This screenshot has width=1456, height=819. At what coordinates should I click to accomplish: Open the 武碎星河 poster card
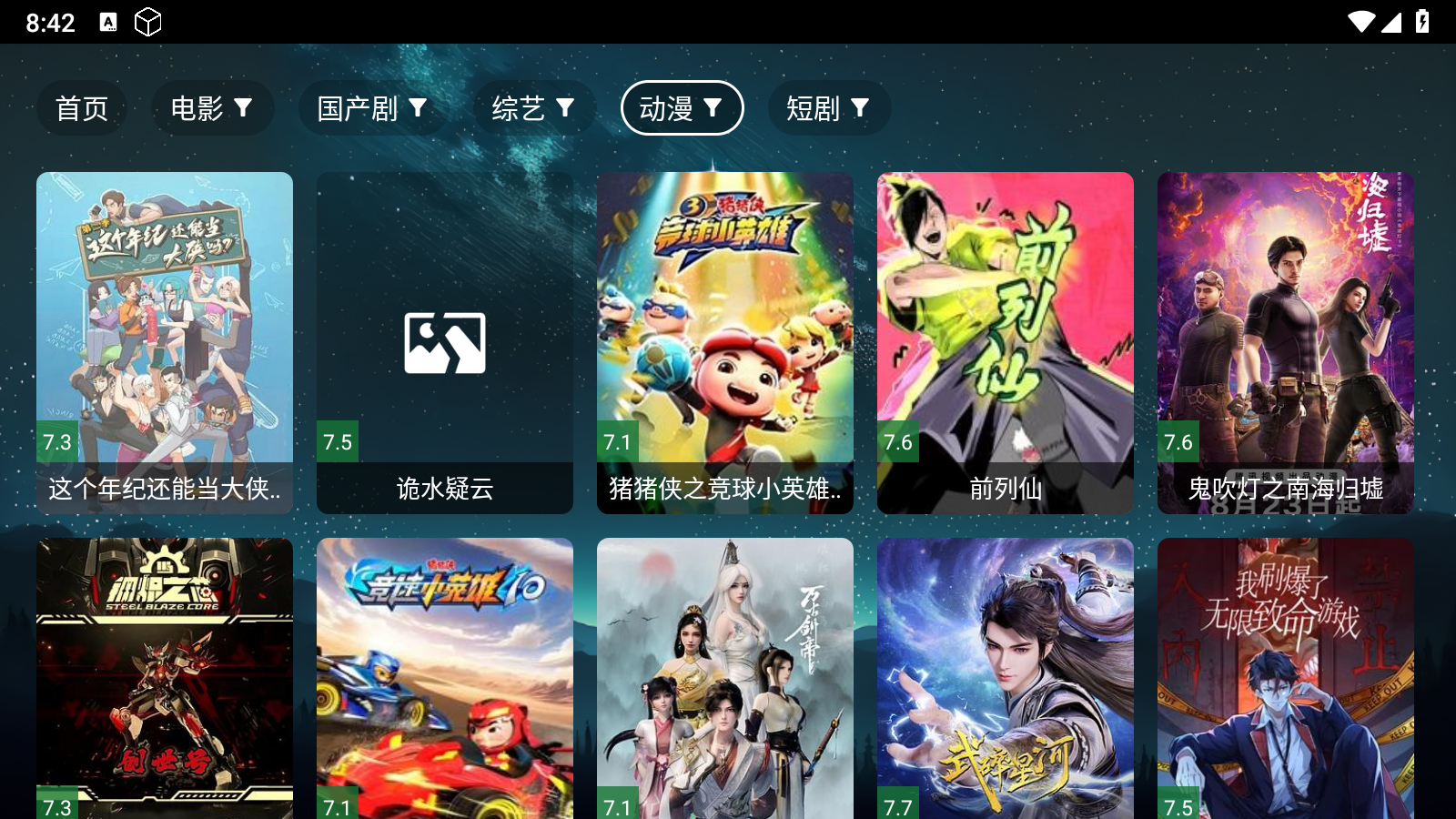click(1006, 678)
